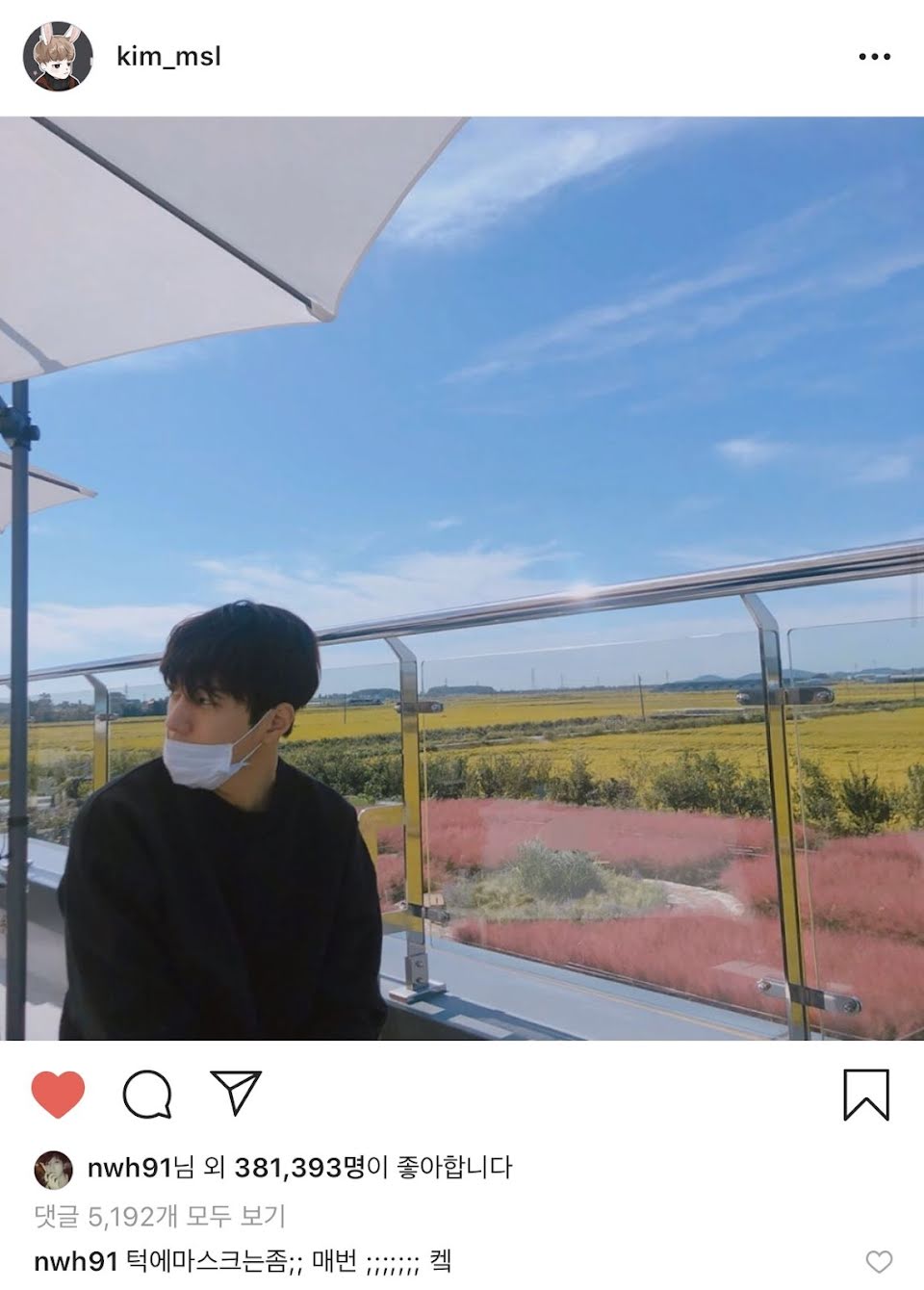View all 5,192 comments
Screen dimensions: 924x1290
pyautogui.click(x=160, y=1217)
